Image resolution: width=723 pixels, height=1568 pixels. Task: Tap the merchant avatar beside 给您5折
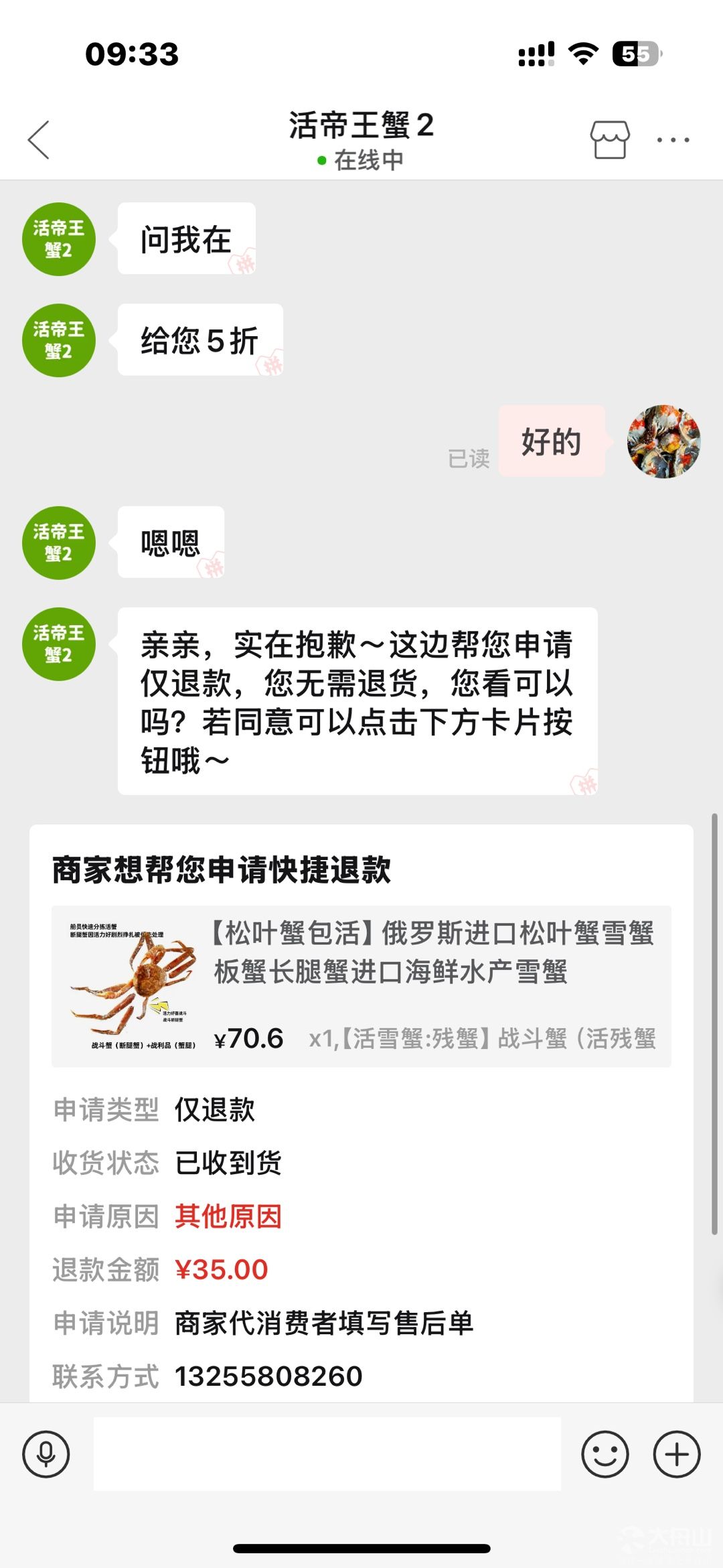click(x=59, y=340)
